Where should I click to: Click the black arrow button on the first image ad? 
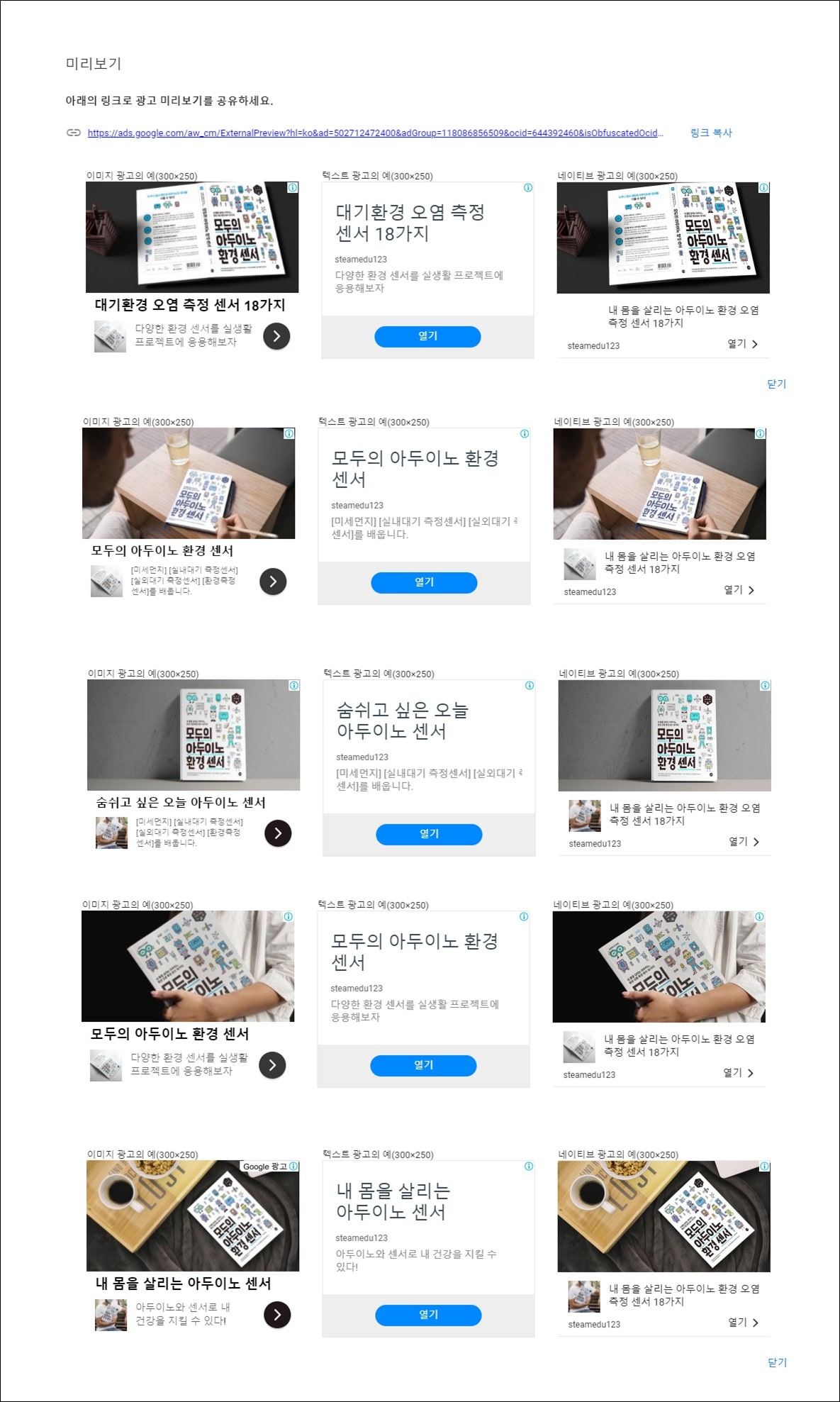click(x=276, y=336)
